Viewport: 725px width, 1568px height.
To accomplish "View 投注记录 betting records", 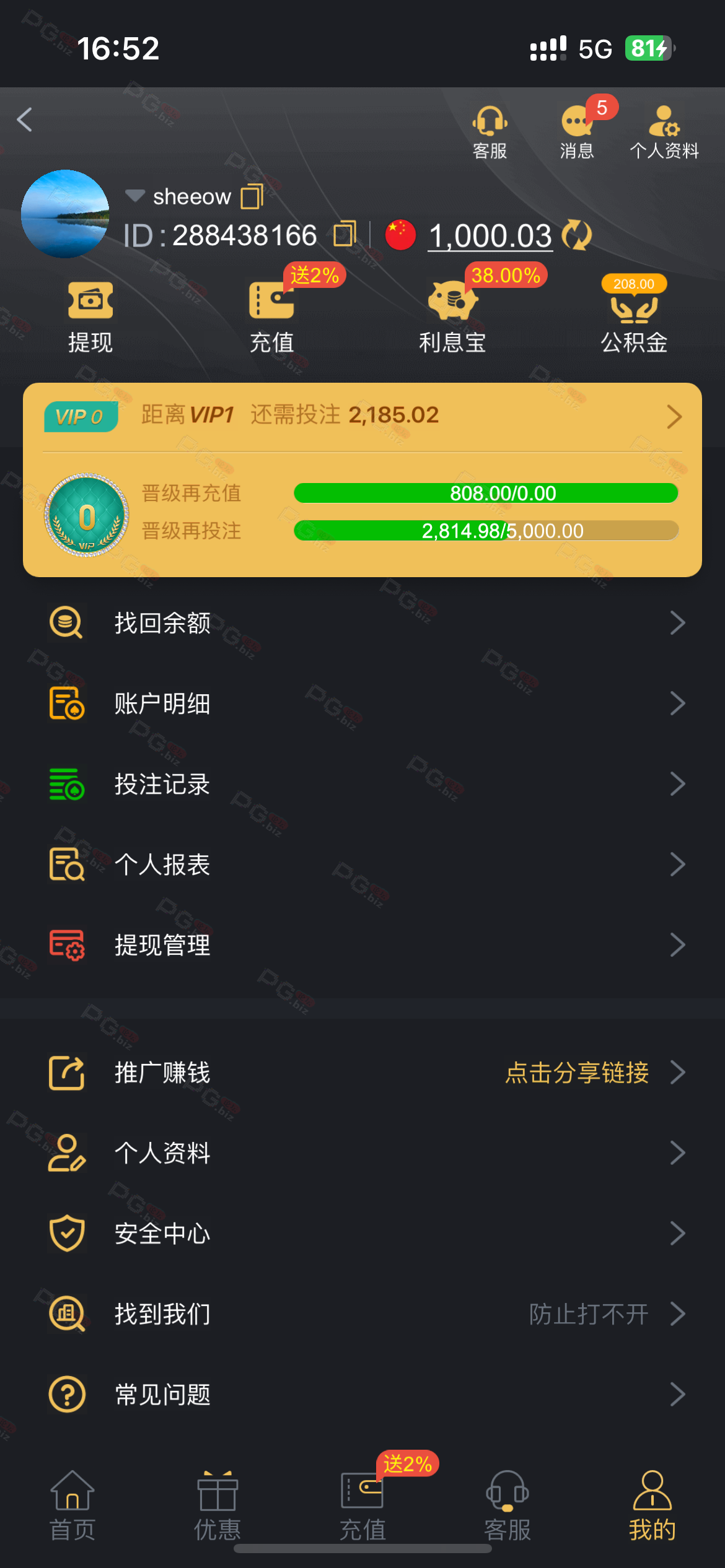I will click(362, 784).
